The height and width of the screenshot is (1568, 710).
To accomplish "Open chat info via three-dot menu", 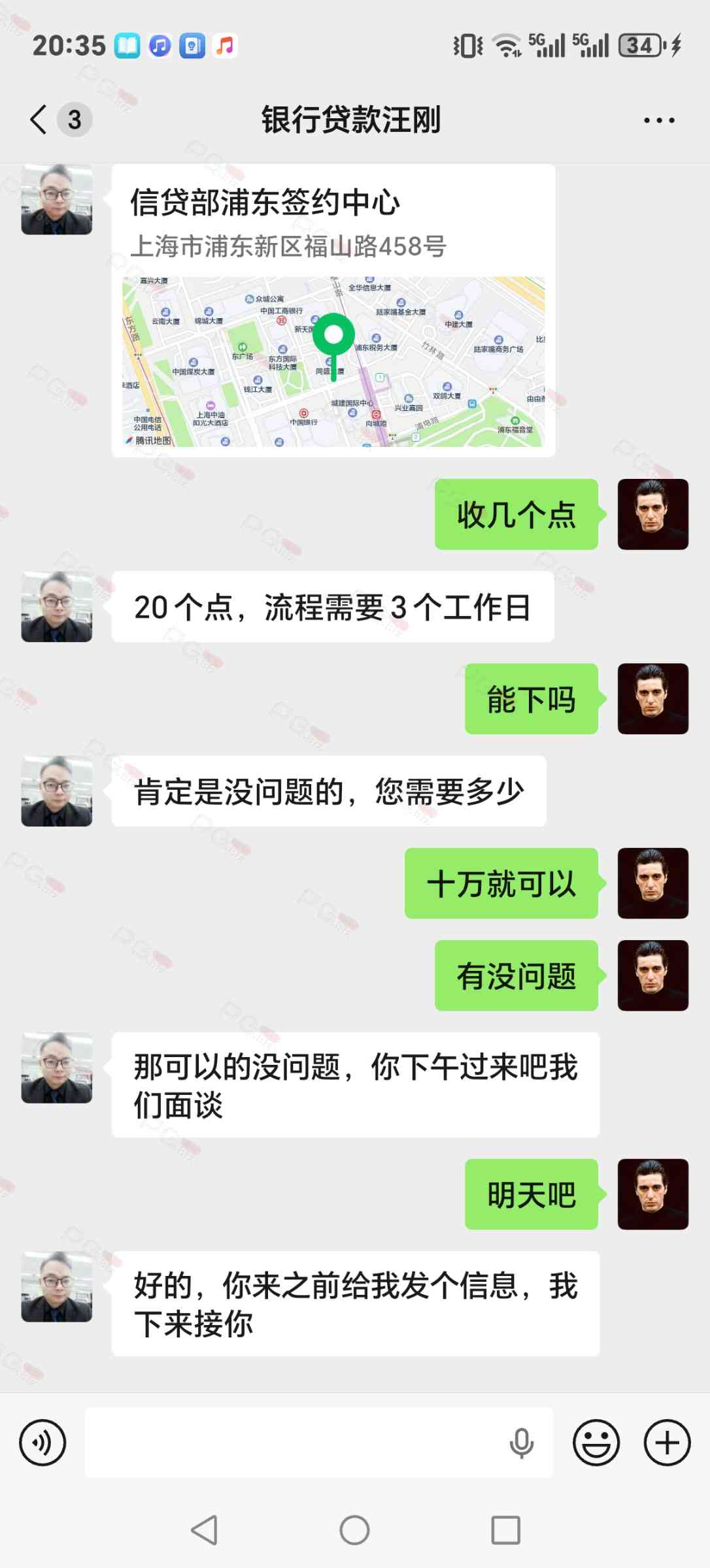I will (x=658, y=120).
